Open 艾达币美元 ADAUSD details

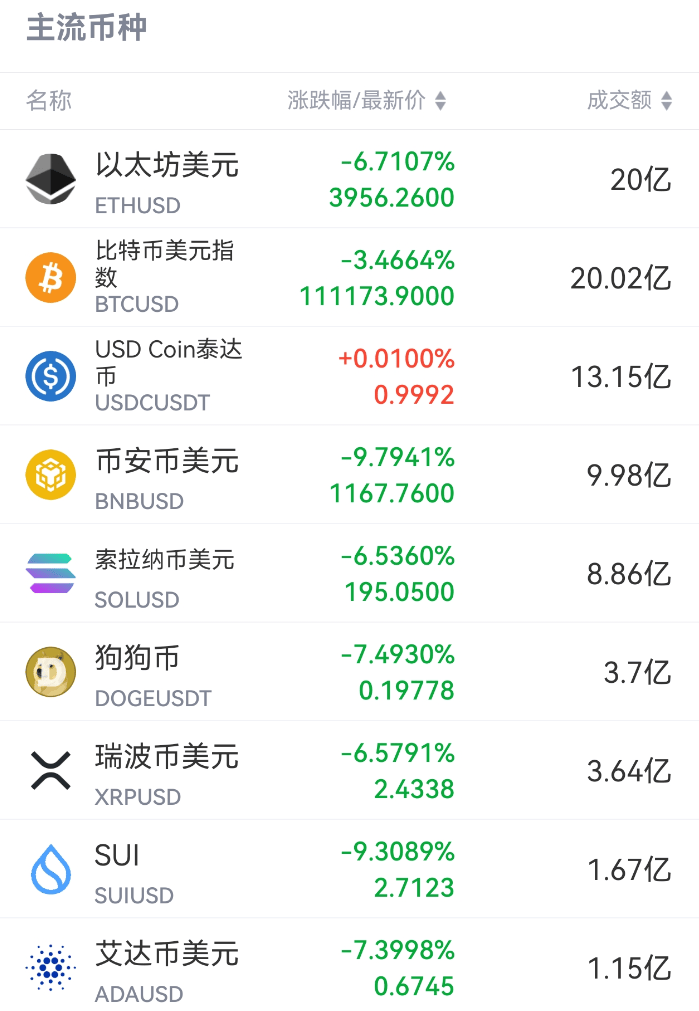(x=167, y=967)
